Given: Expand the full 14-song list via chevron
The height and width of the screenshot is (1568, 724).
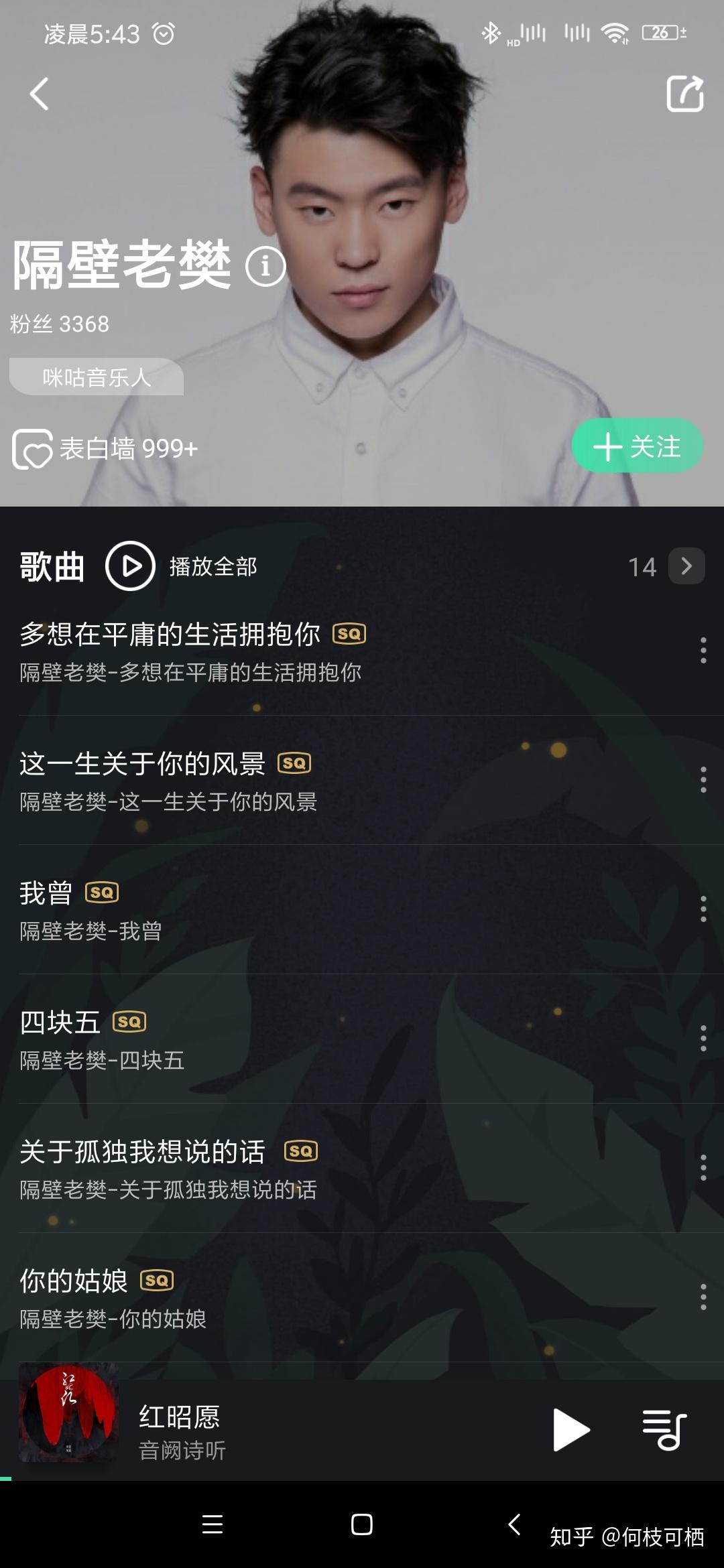Looking at the screenshot, I should pos(686,566).
